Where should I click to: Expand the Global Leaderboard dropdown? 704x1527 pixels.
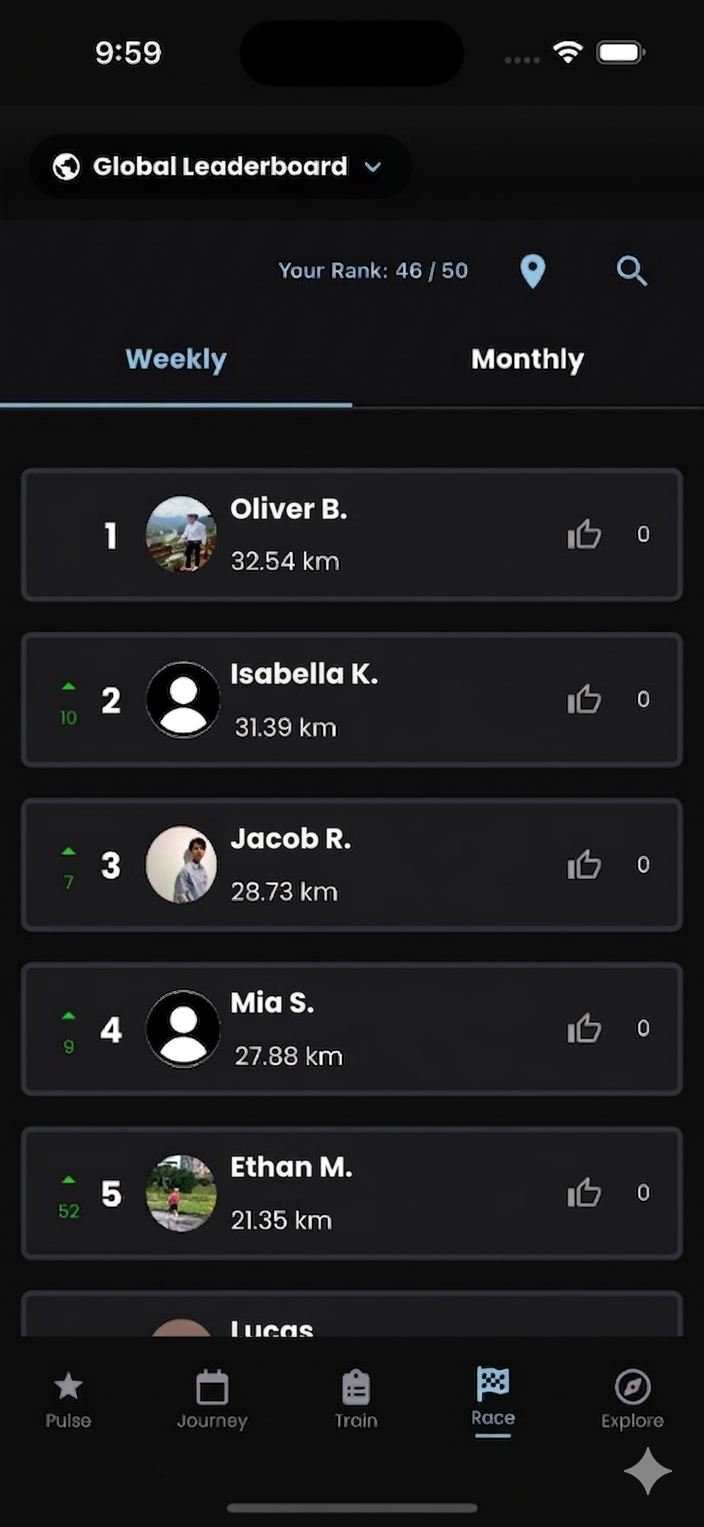click(x=220, y=167)
